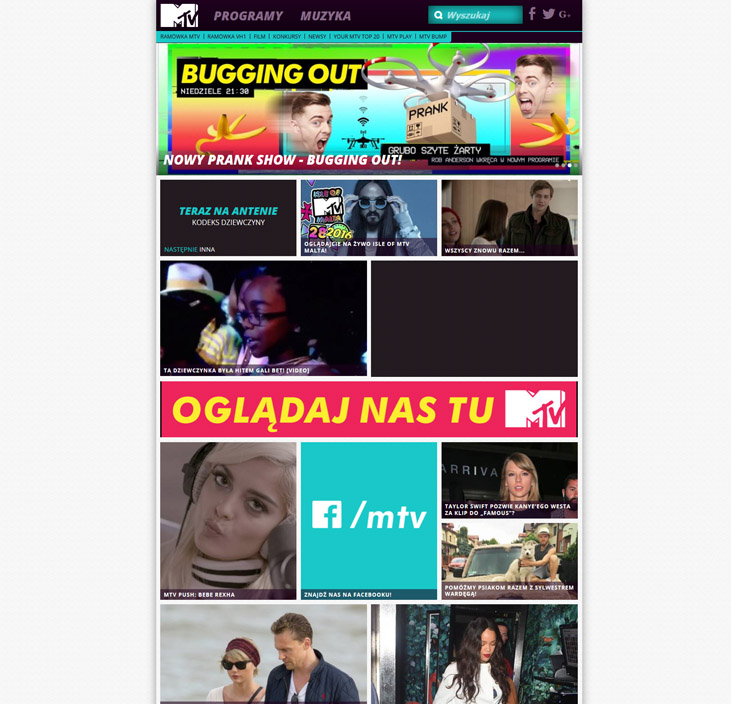
Task: Open the Isle of MTV Malta tile
Action: (x=369, y=217)
